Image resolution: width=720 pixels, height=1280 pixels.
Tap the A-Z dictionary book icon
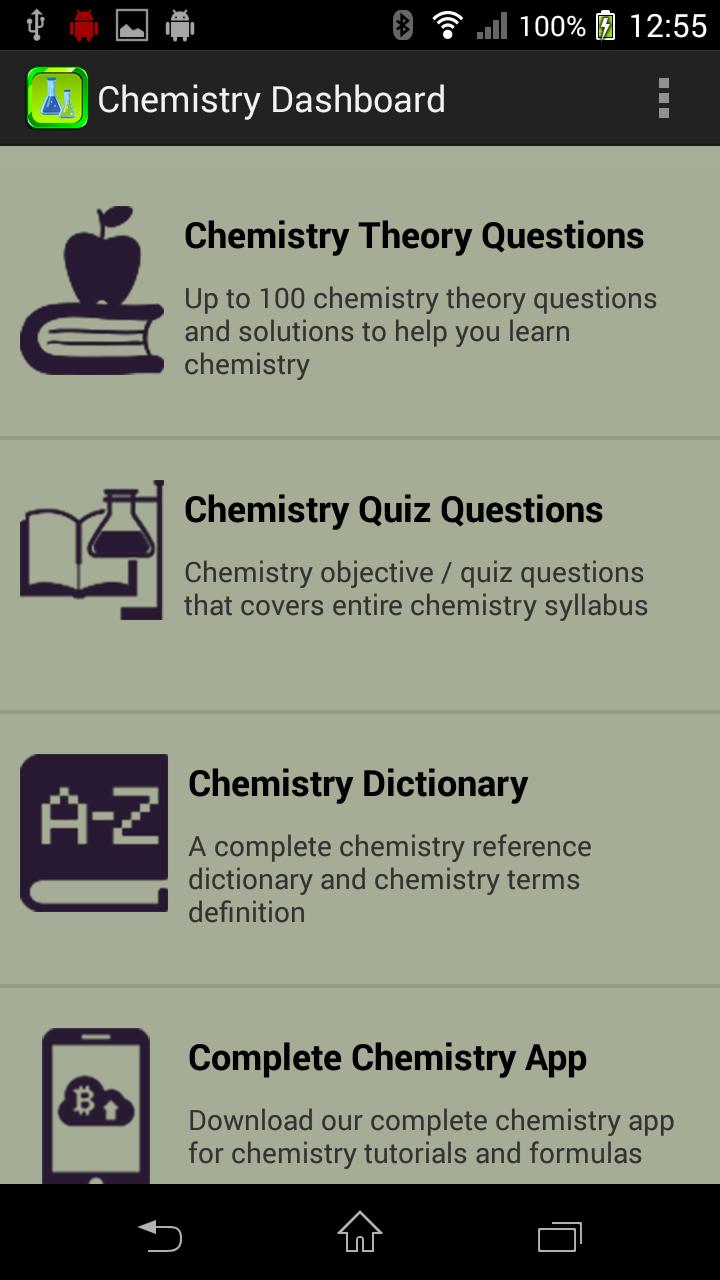93,832
